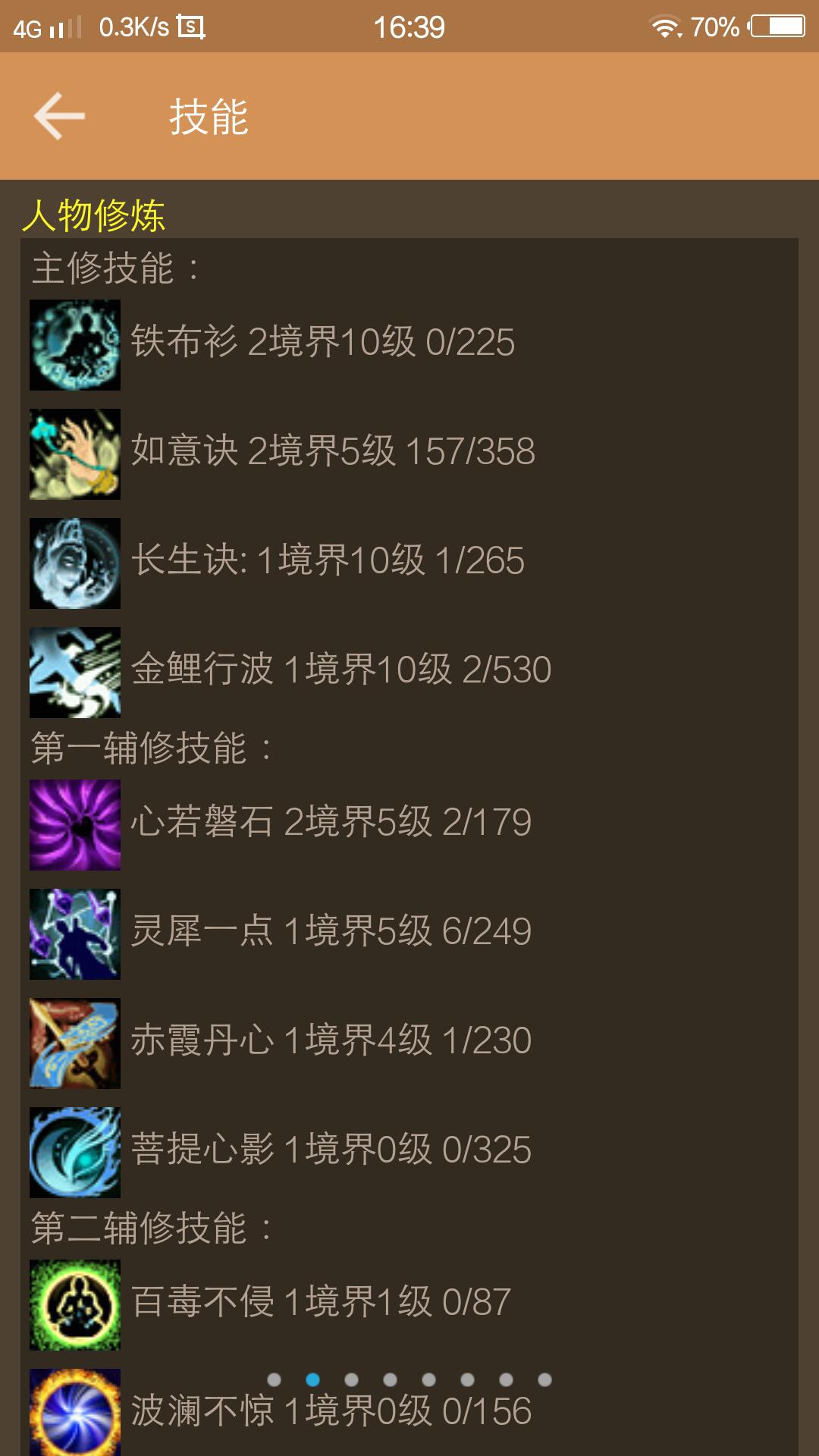The width and height of the screenshot is (819, 1456).
Task: Select the 赤霞丹心 skill row
Action: (331, 1041)
